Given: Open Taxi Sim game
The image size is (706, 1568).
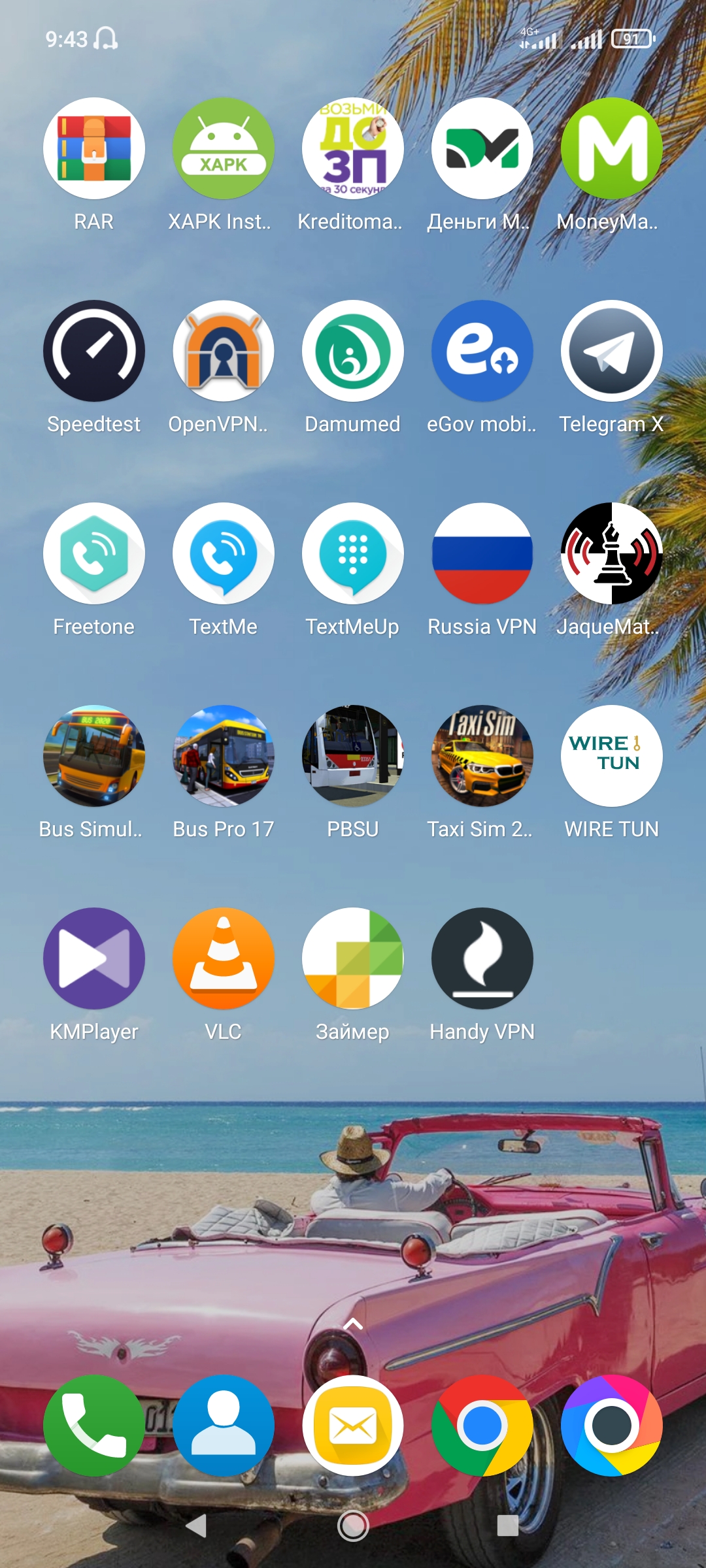Looking at the screenshot, I should 482,756.
